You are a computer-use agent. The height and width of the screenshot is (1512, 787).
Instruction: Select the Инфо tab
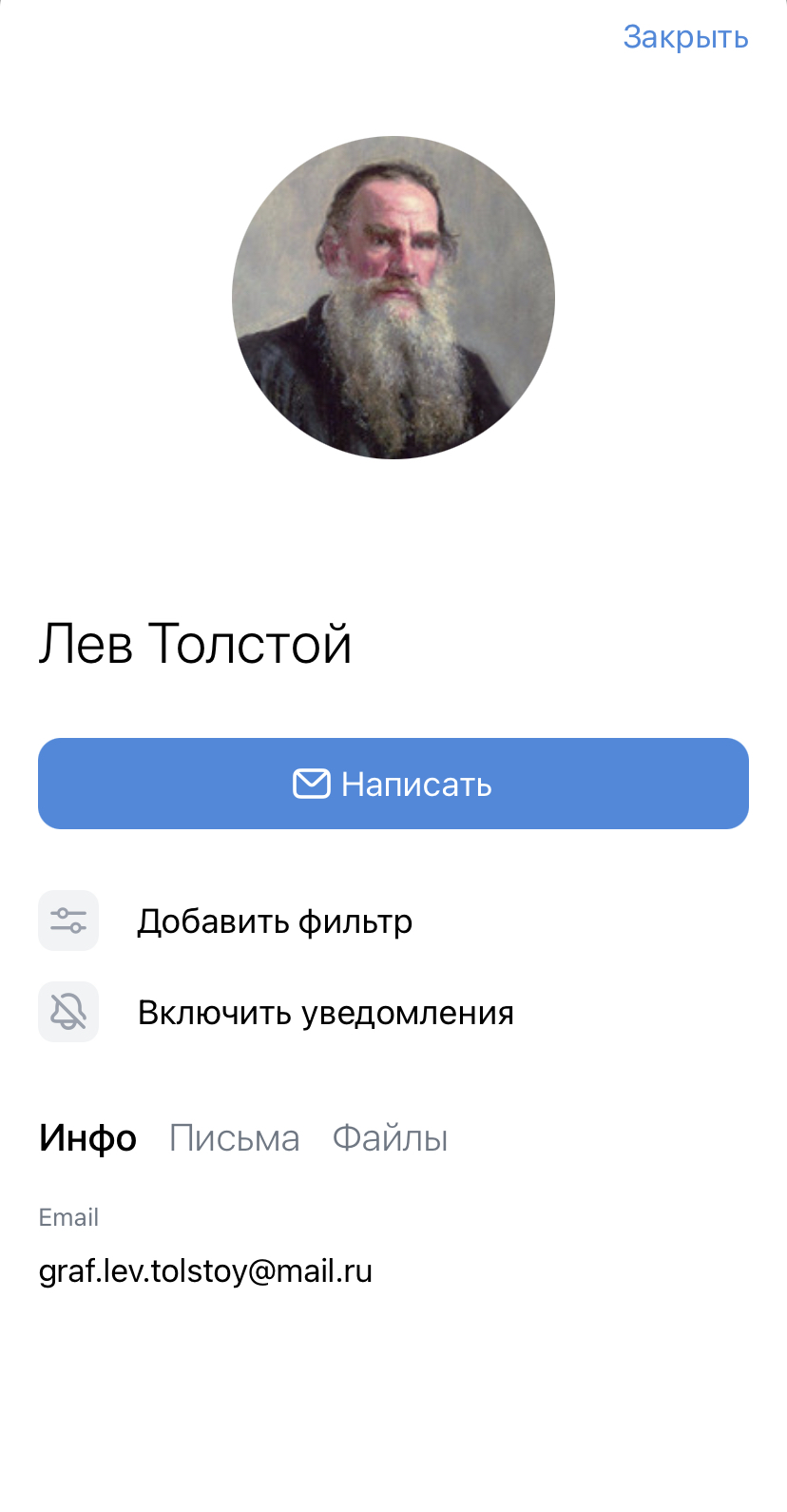(87, 1138)
